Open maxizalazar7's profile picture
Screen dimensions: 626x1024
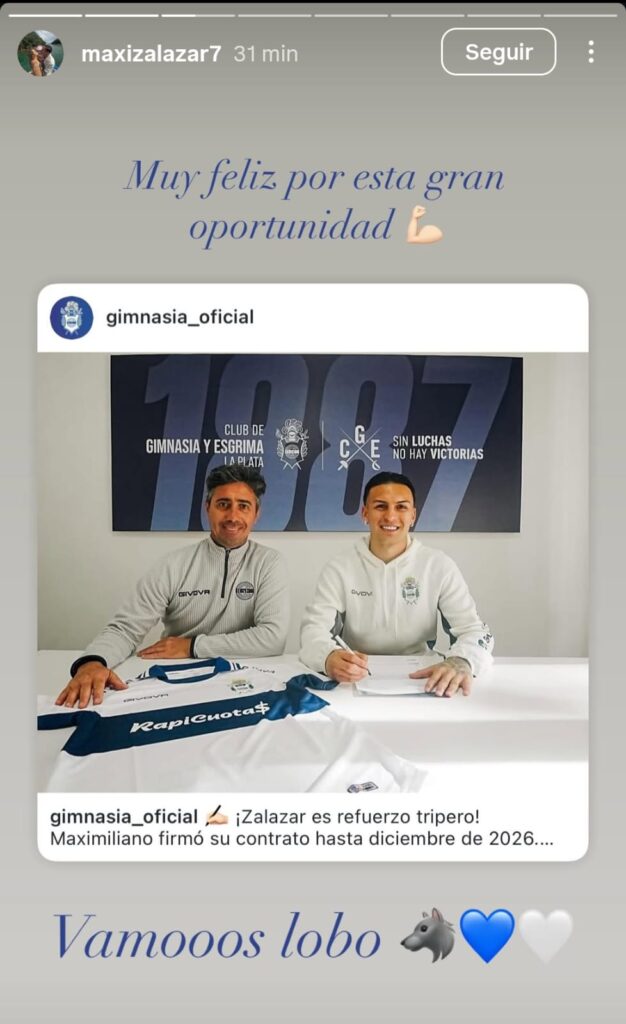click(40, 53)
